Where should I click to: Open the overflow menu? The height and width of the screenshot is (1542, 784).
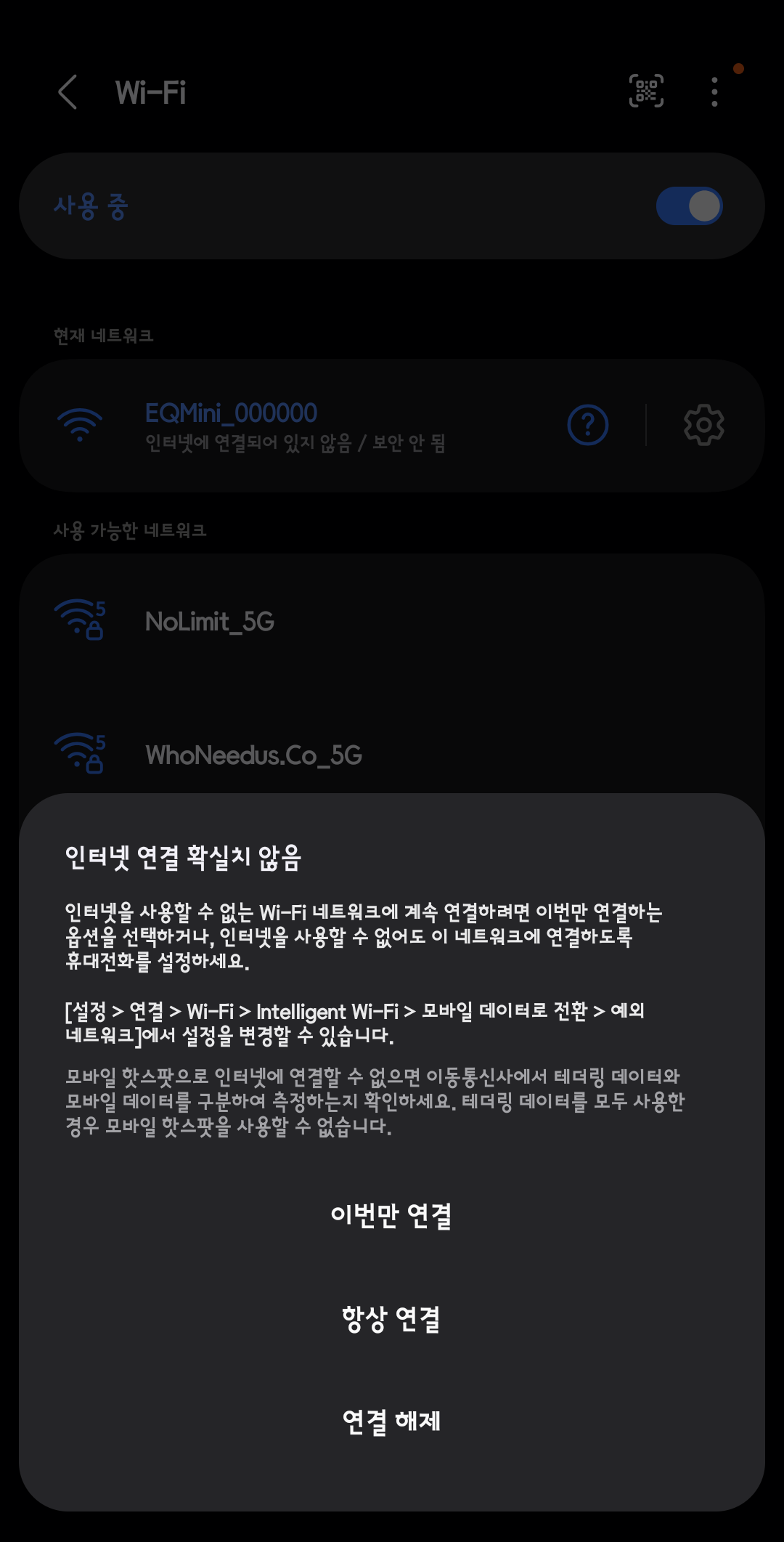(x=715, y=92)
